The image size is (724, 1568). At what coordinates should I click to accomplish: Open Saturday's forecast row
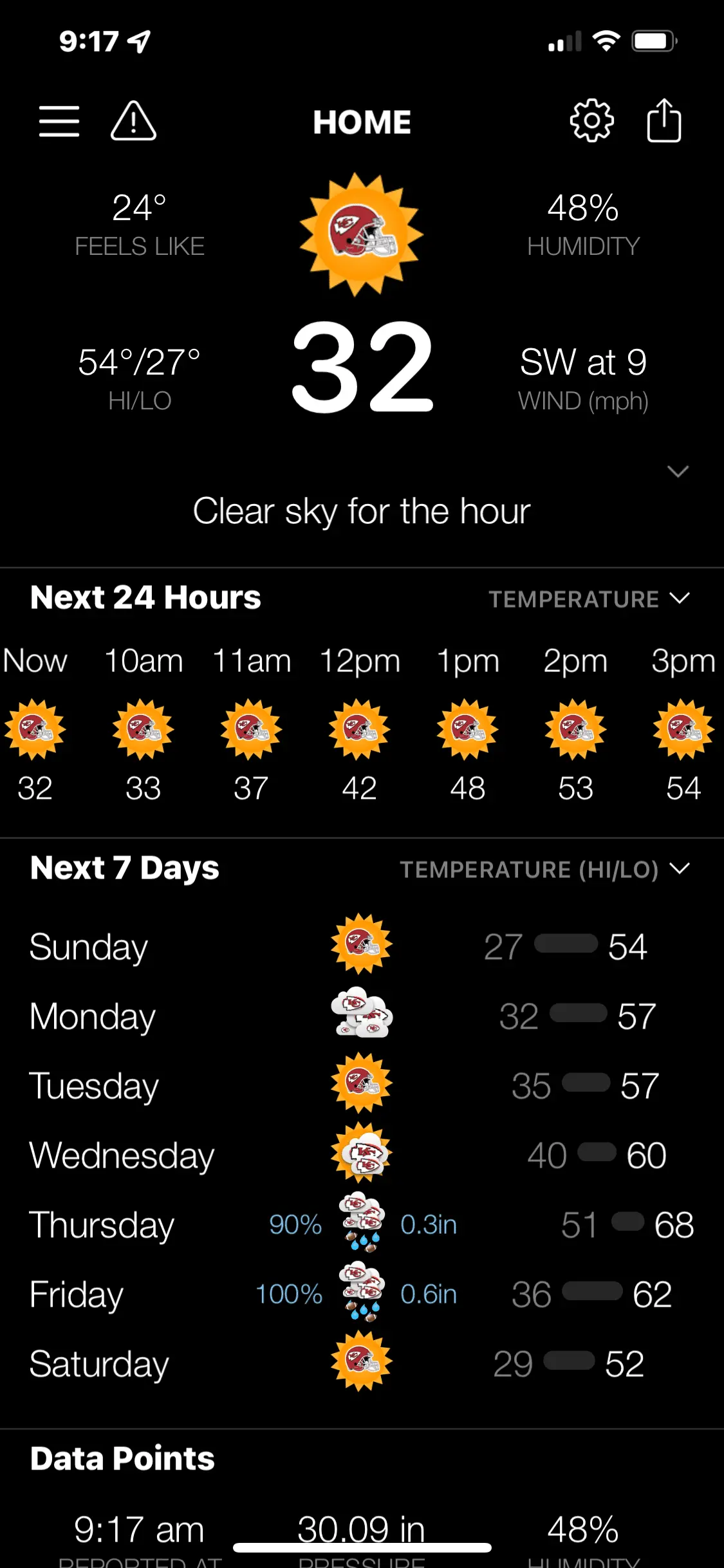pos(362,1364)
